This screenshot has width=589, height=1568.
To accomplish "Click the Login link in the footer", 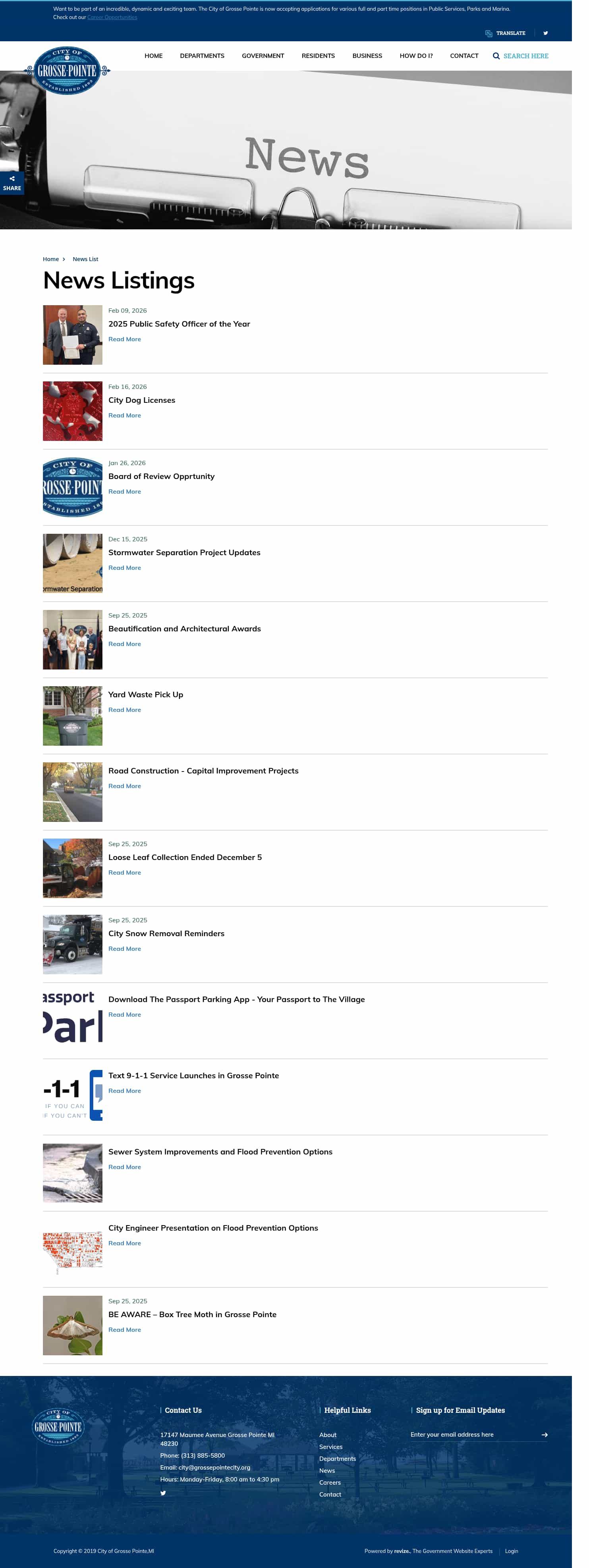I will pyautogui.click(x=511, y=1551).
